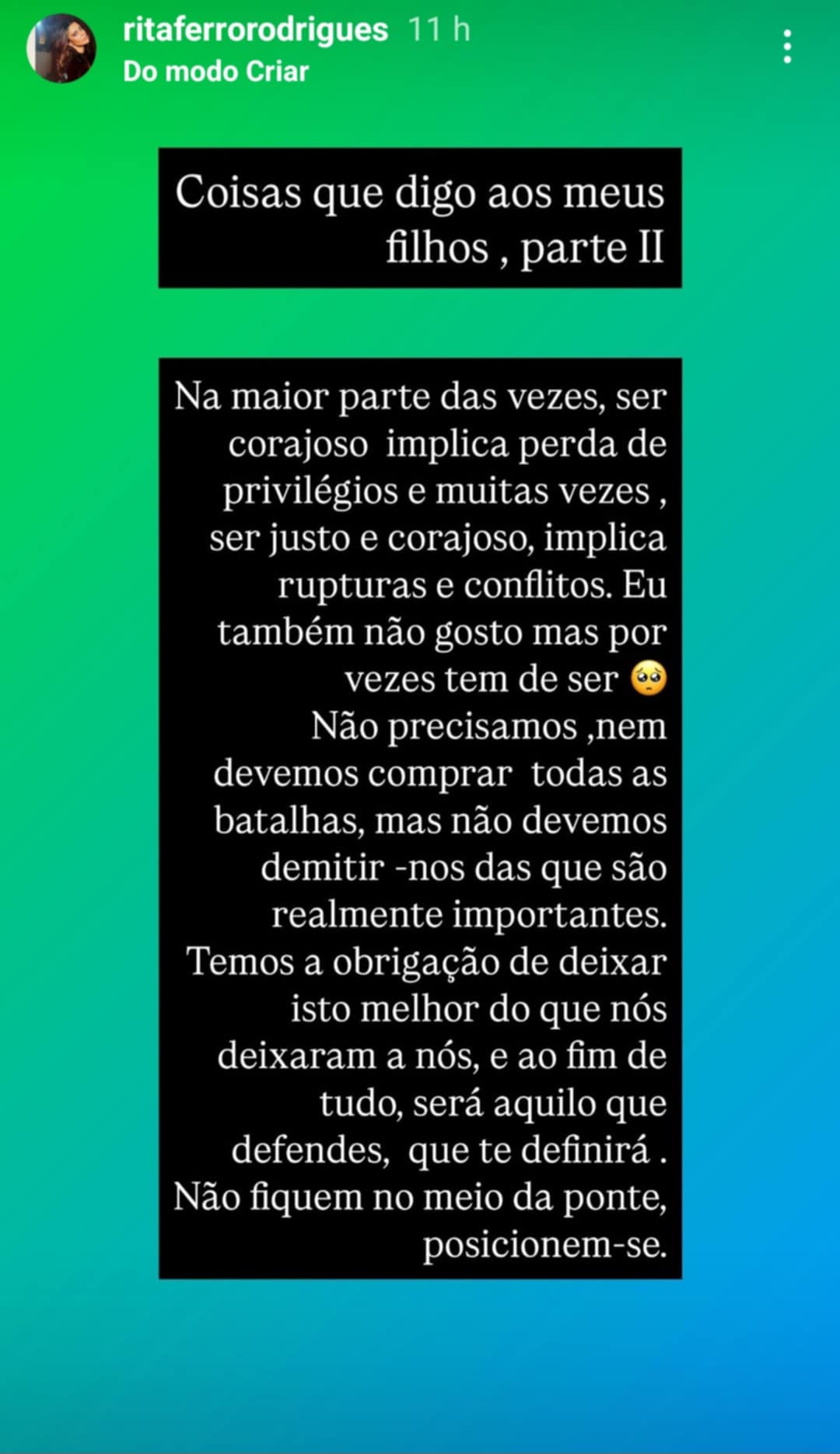The width and height of the screenshot is (840, 1454).
Task: Open the story's three-dot options menu
Action: point(787,47)
